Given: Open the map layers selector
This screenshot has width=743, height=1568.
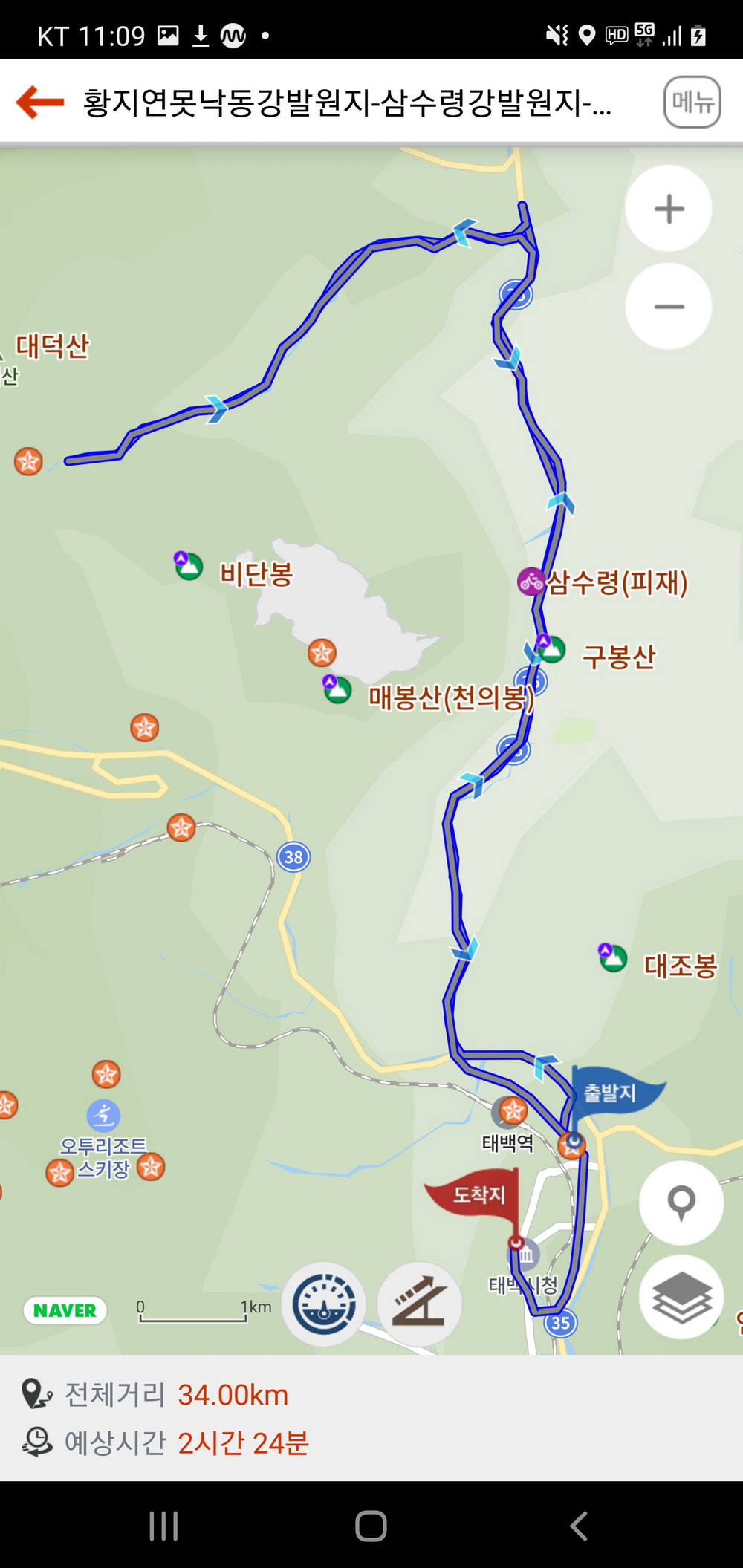Looking at the screenshot, I should click(681, 1298).
